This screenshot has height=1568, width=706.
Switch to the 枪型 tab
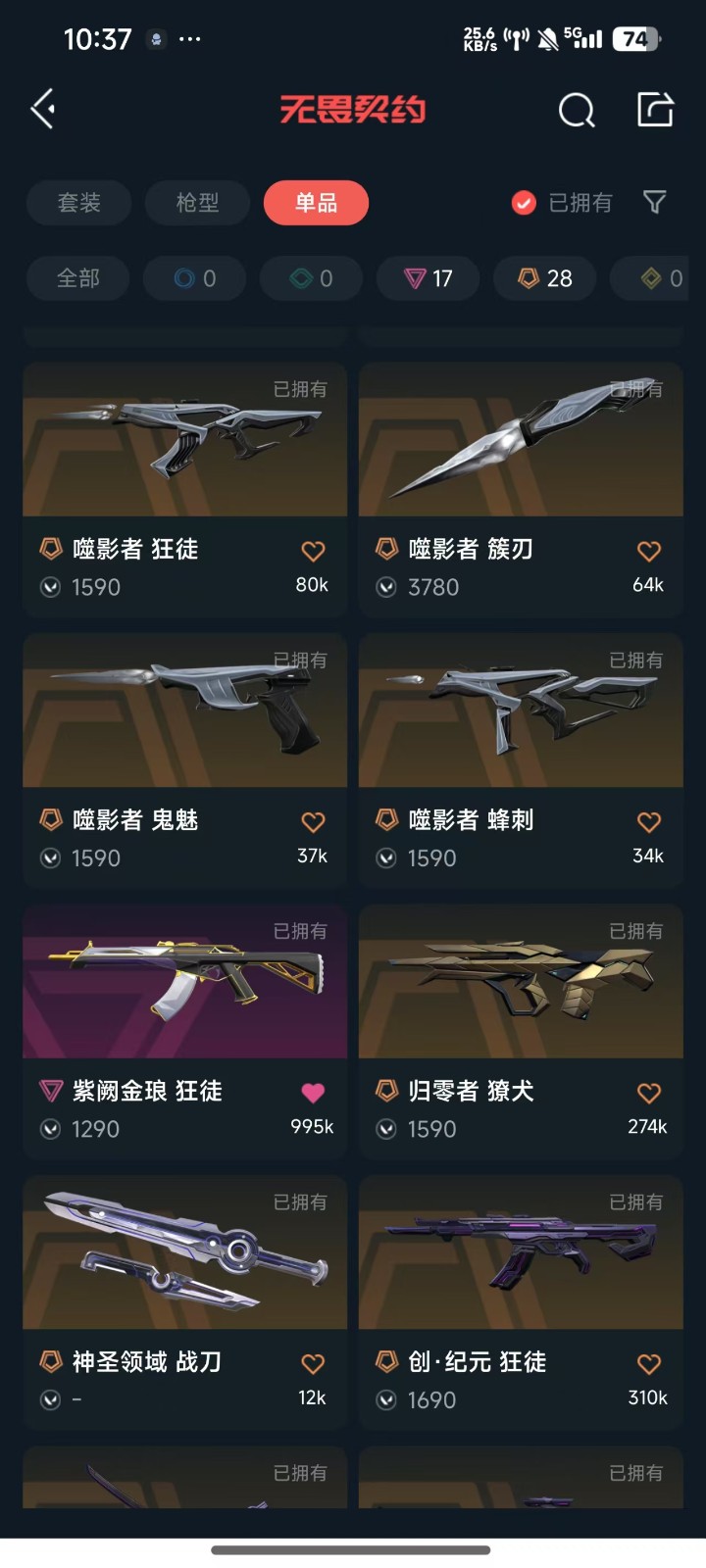click(197, 203)
